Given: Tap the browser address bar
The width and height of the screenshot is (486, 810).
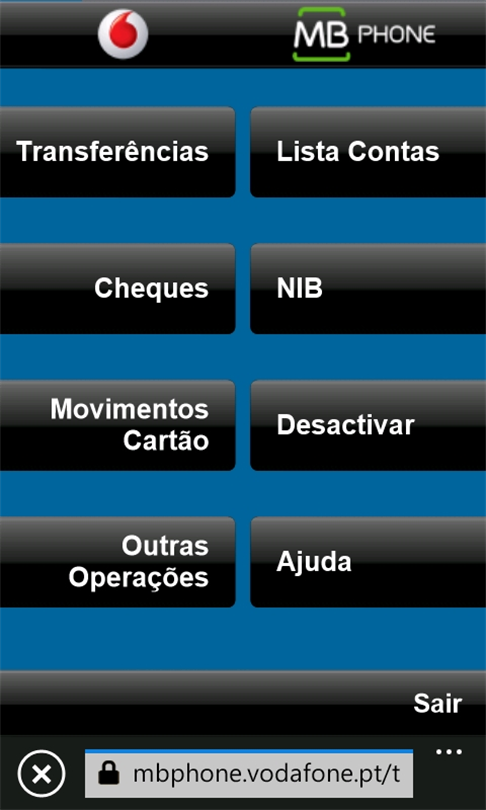Looking at the screenshot, I should click(x=249, y=774).
